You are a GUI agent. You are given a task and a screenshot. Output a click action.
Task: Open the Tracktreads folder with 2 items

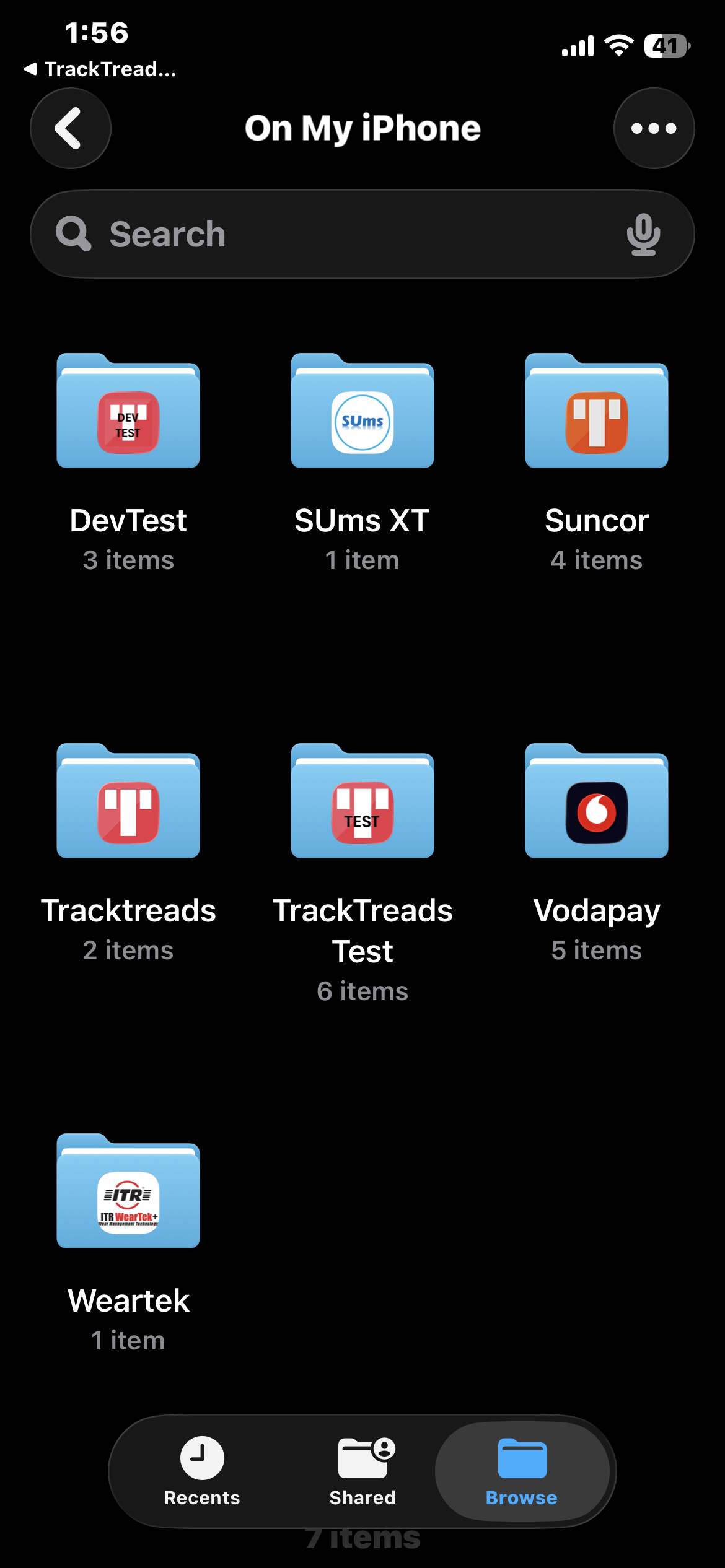[x=128, y=801]
